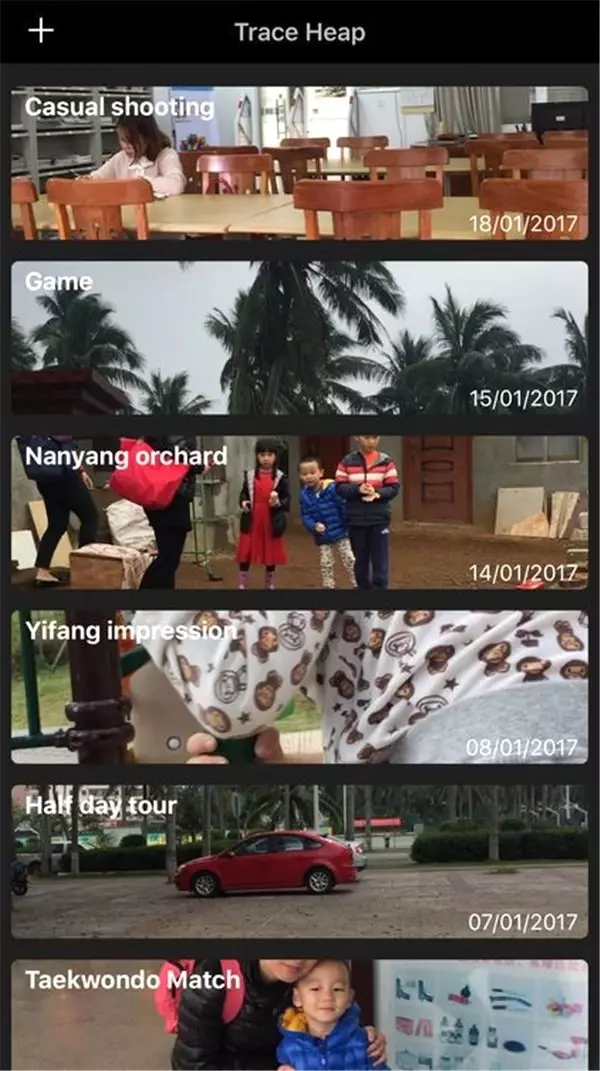Open the Game album card

point(300,338)
